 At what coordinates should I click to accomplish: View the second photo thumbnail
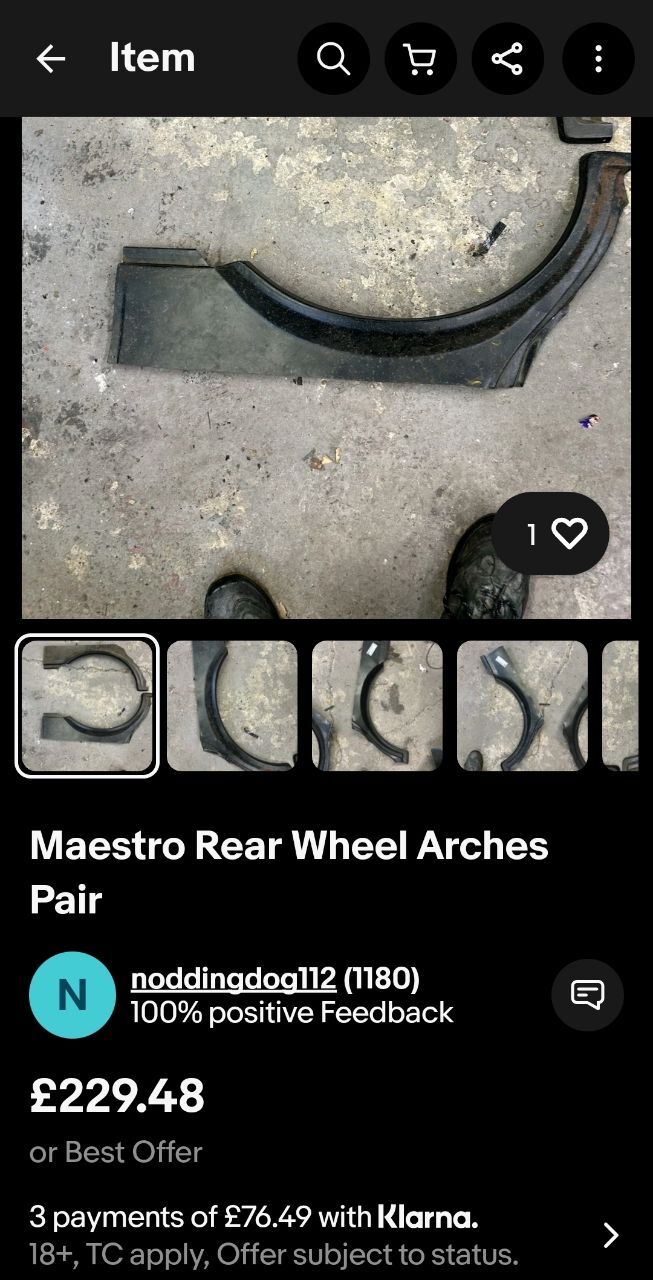click(232, 706)
